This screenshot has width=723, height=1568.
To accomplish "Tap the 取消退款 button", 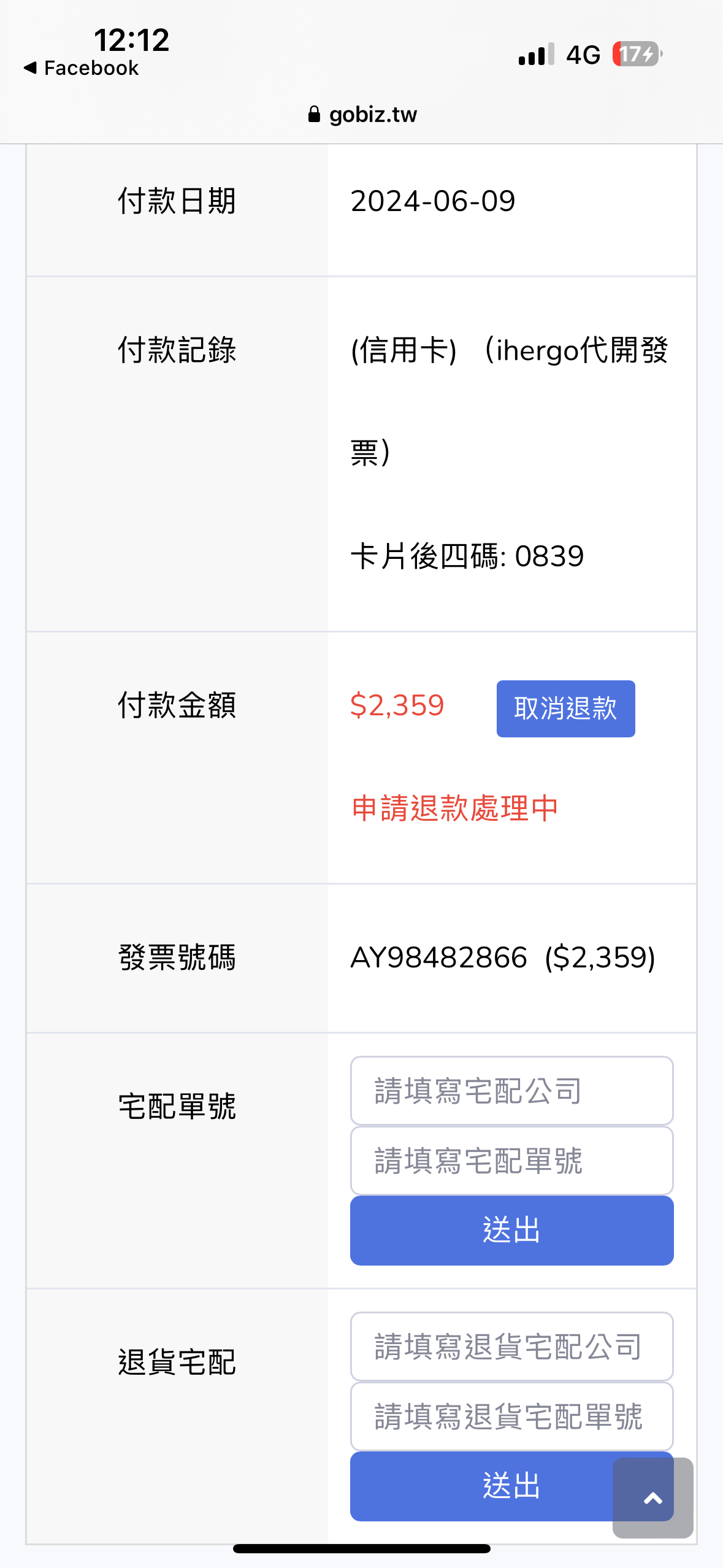I will point(565,709).
